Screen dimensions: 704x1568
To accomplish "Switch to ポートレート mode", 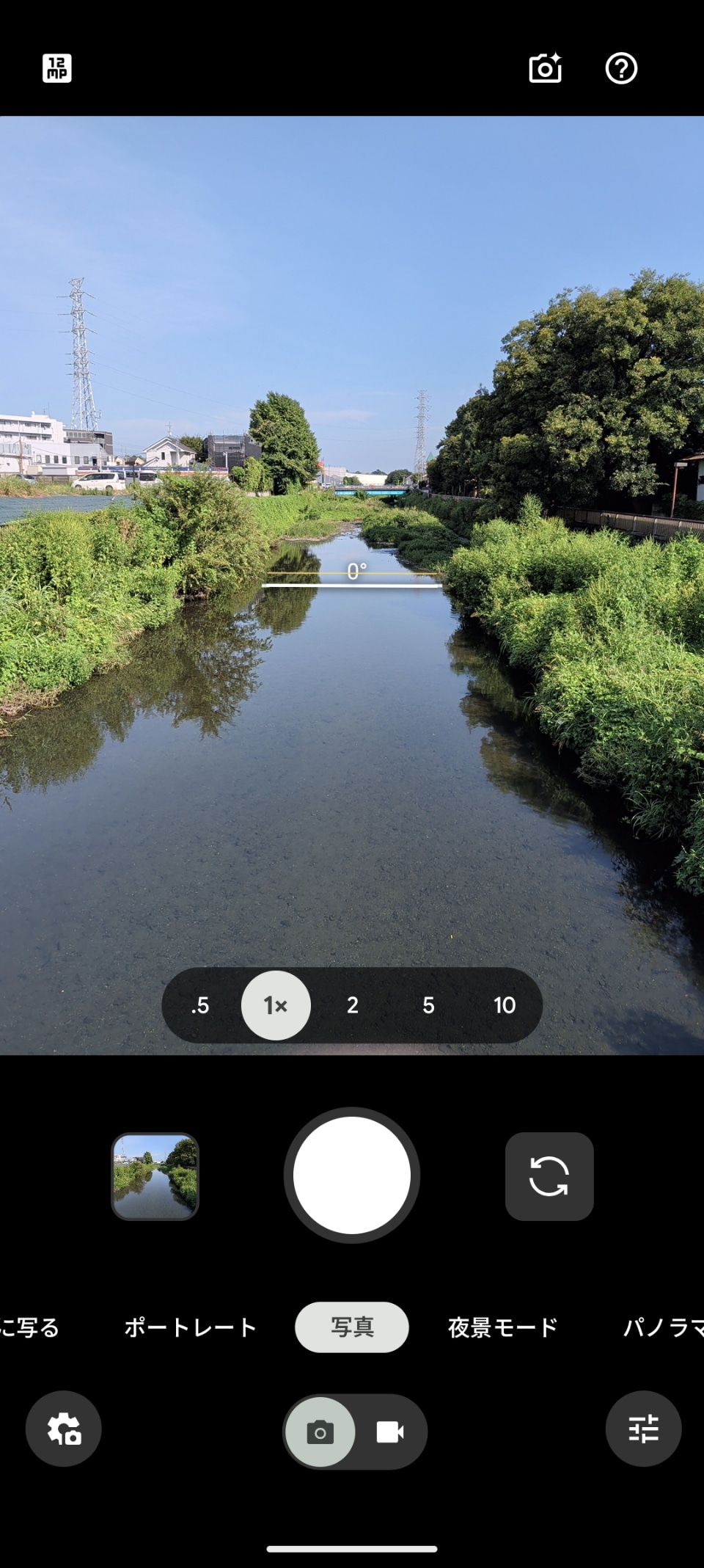I will 191,1327.
